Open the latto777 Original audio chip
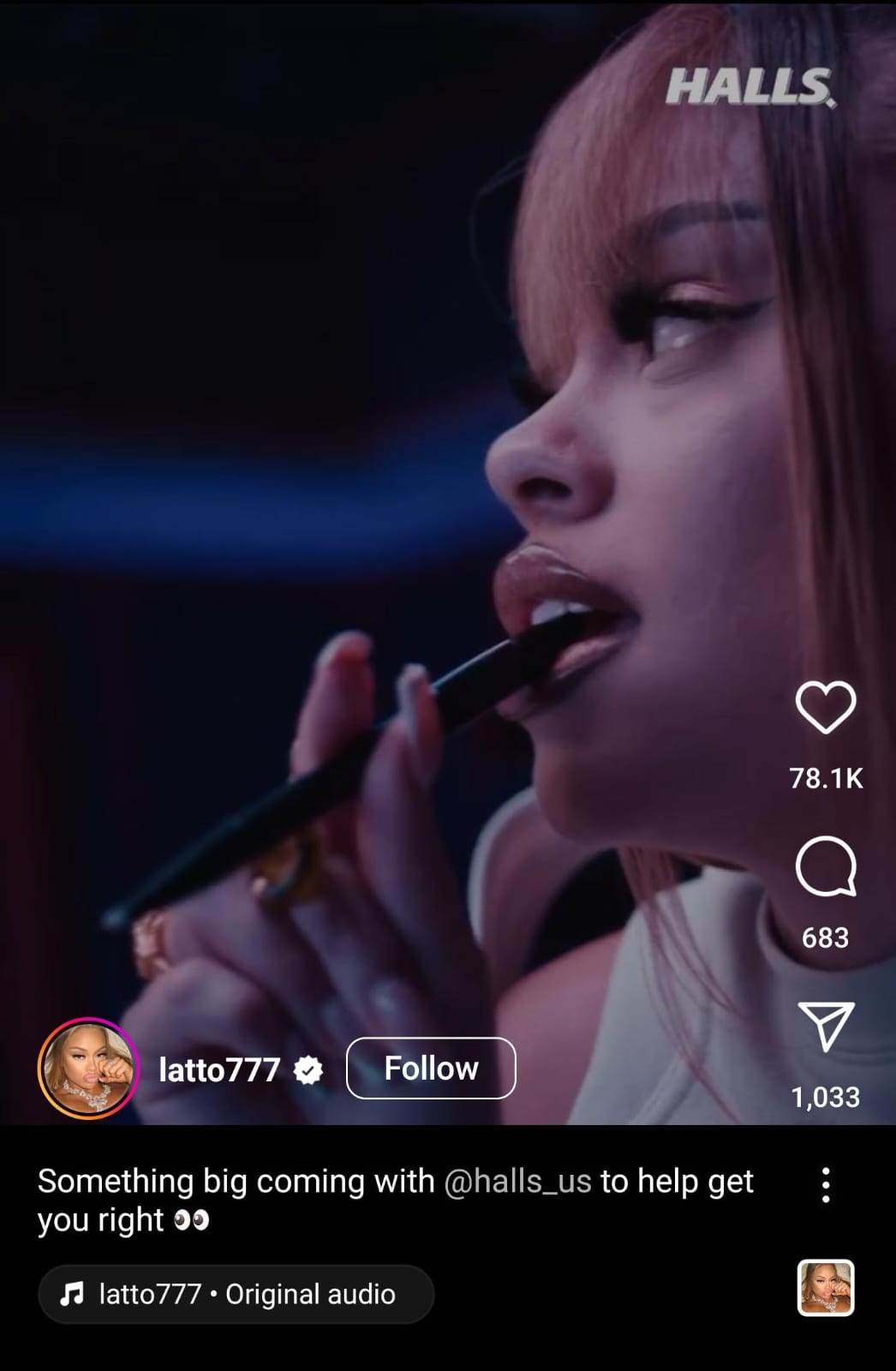The image size is (896, 1371). (236, 1294)
